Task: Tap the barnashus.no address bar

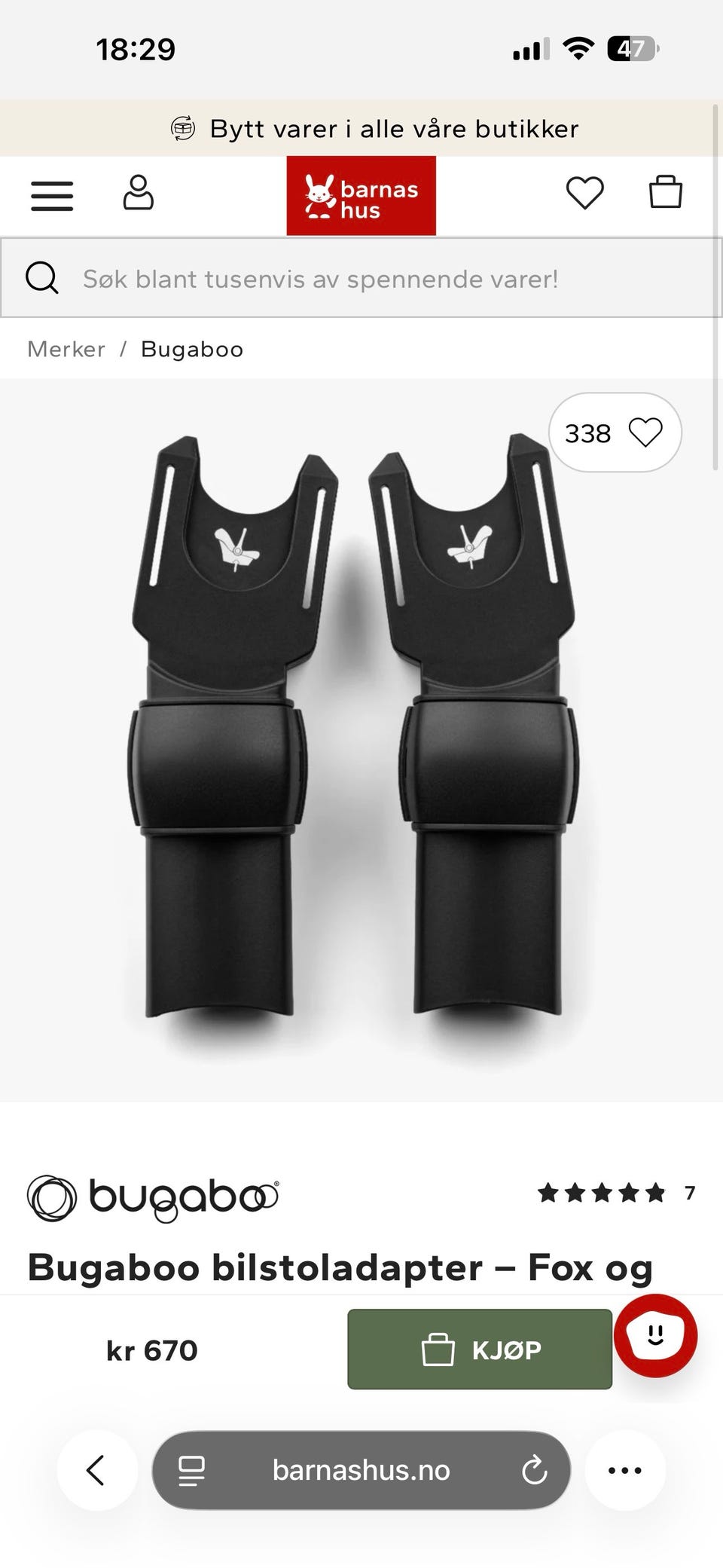Action: point(361,1470)
